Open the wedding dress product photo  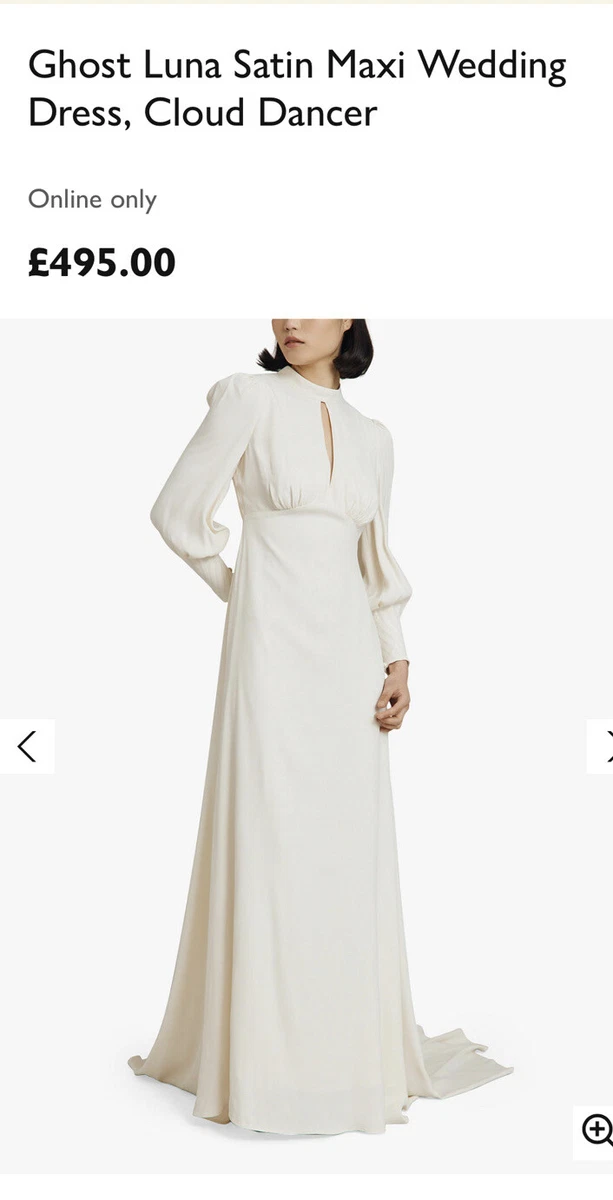click(x=306, y=746)
